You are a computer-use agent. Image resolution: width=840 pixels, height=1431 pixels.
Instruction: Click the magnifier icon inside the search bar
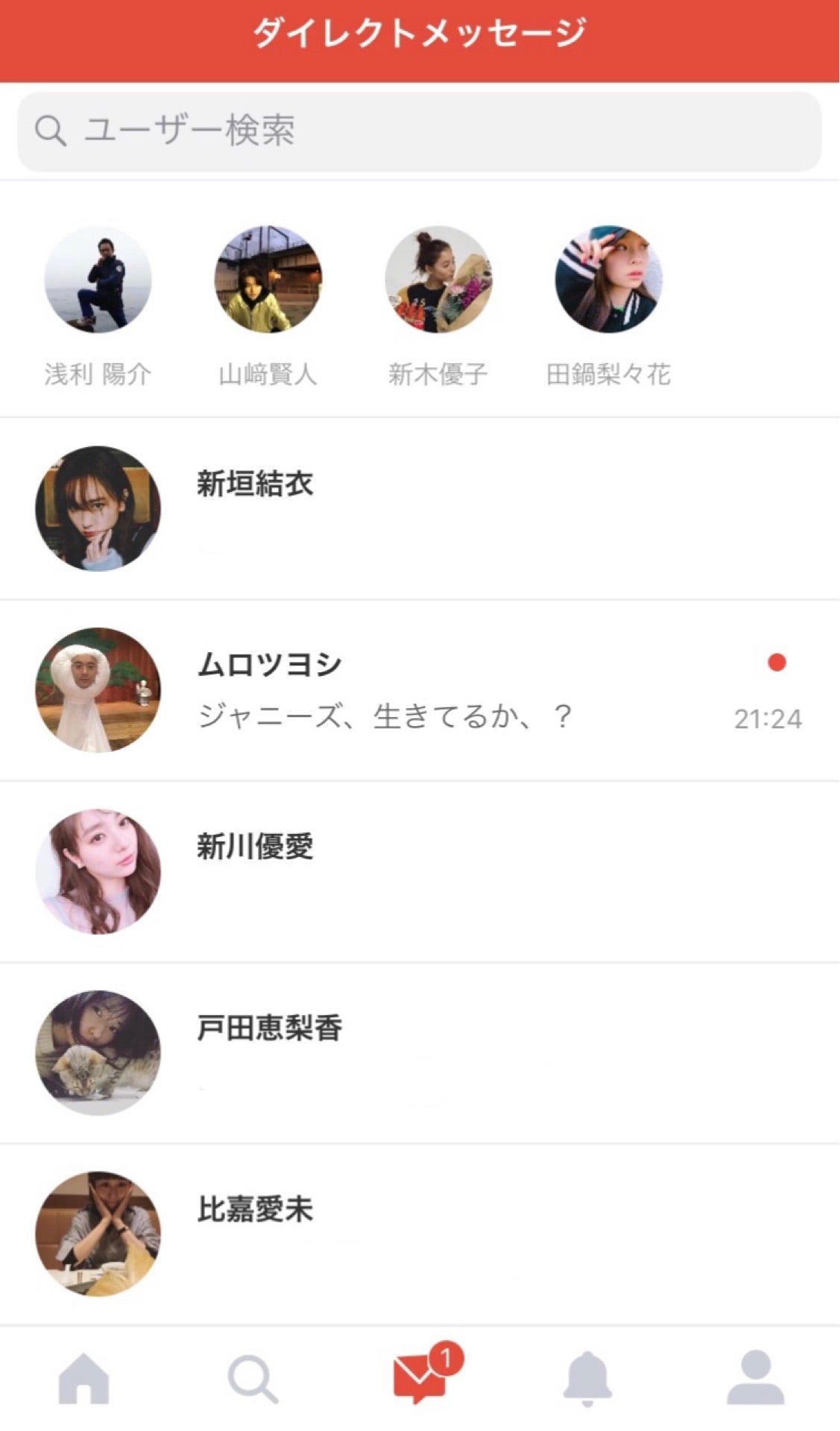click(48, 131)
